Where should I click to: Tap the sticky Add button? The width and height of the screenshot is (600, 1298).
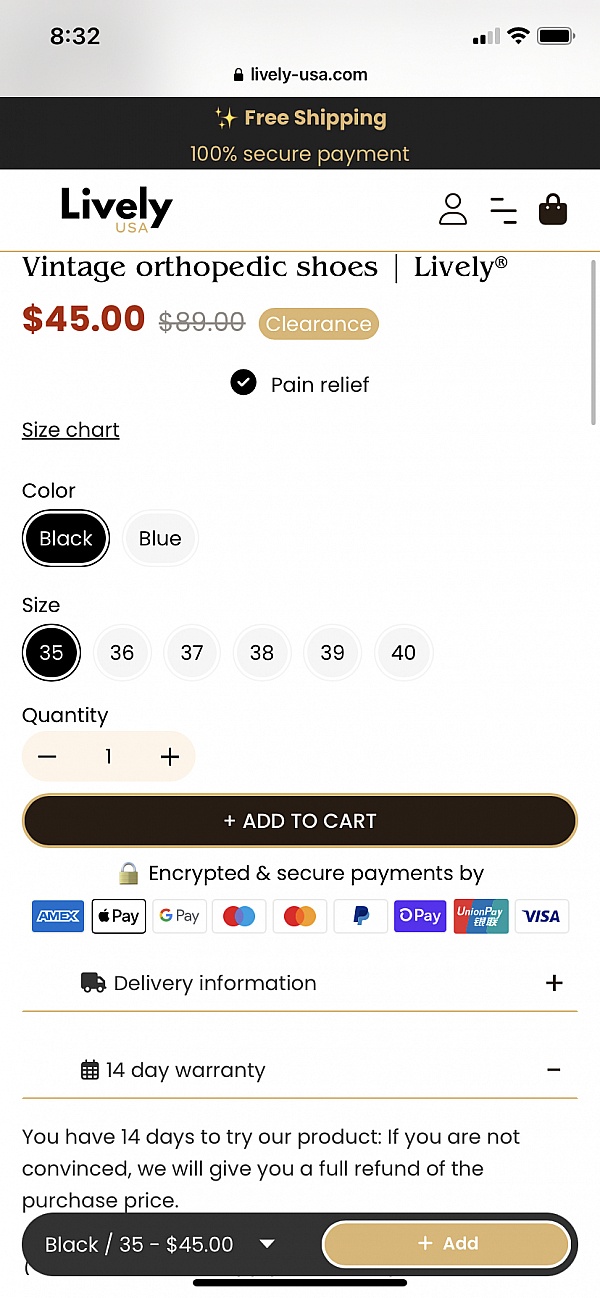coord(447,1244)
